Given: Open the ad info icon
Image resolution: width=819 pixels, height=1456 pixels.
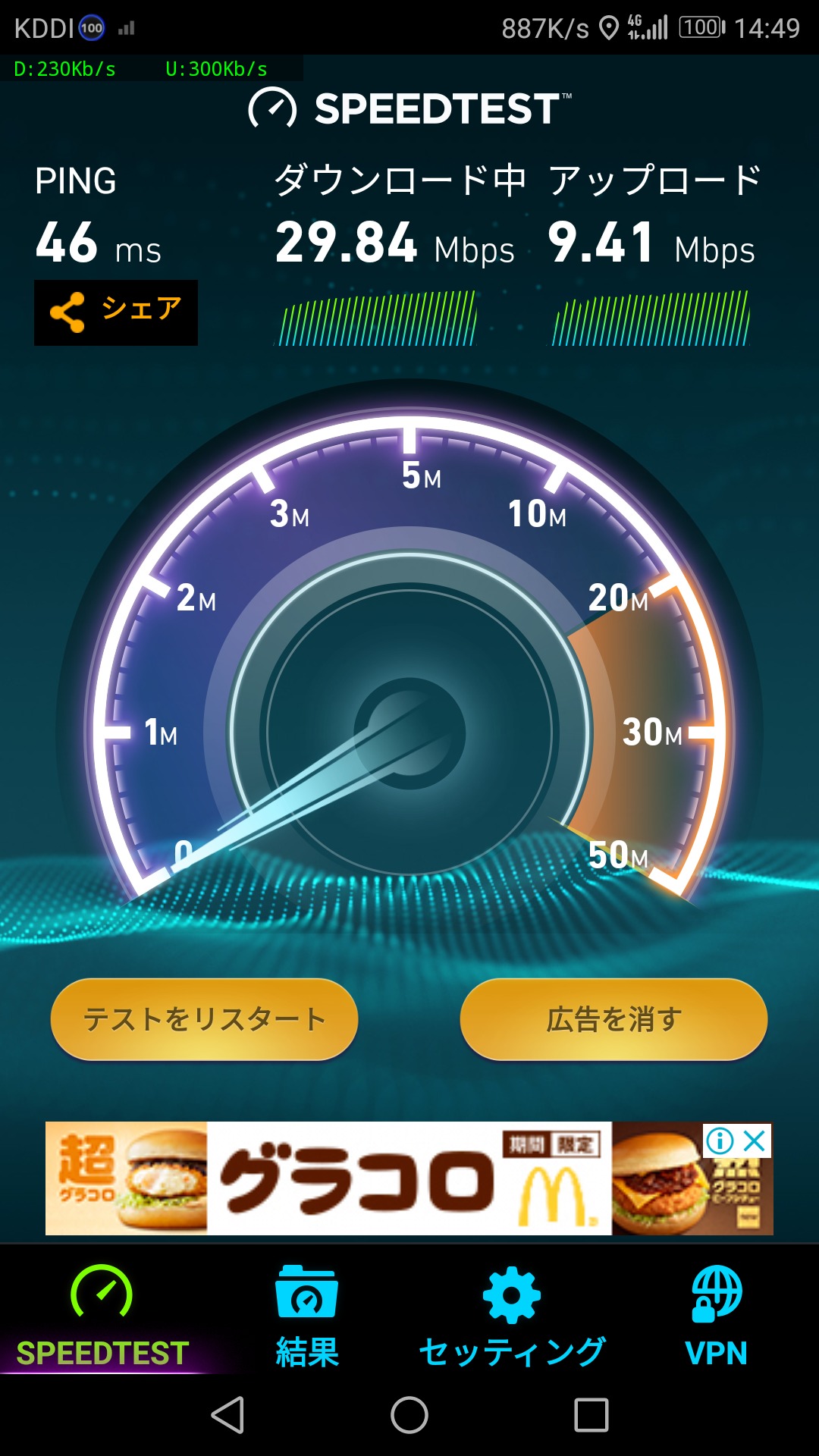Looking at the screenshot, I should point(720,1141).
